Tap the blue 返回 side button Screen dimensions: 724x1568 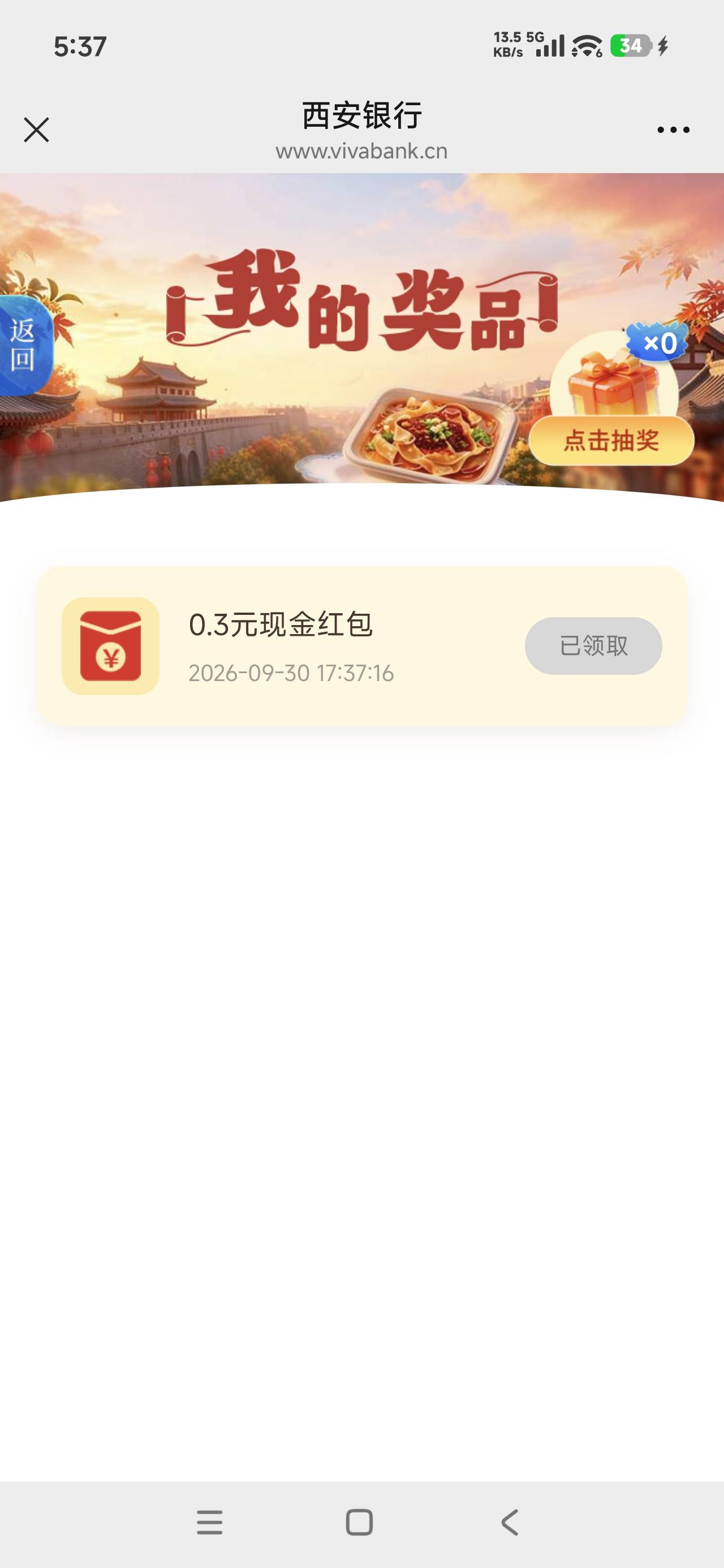tap(24, 344)
